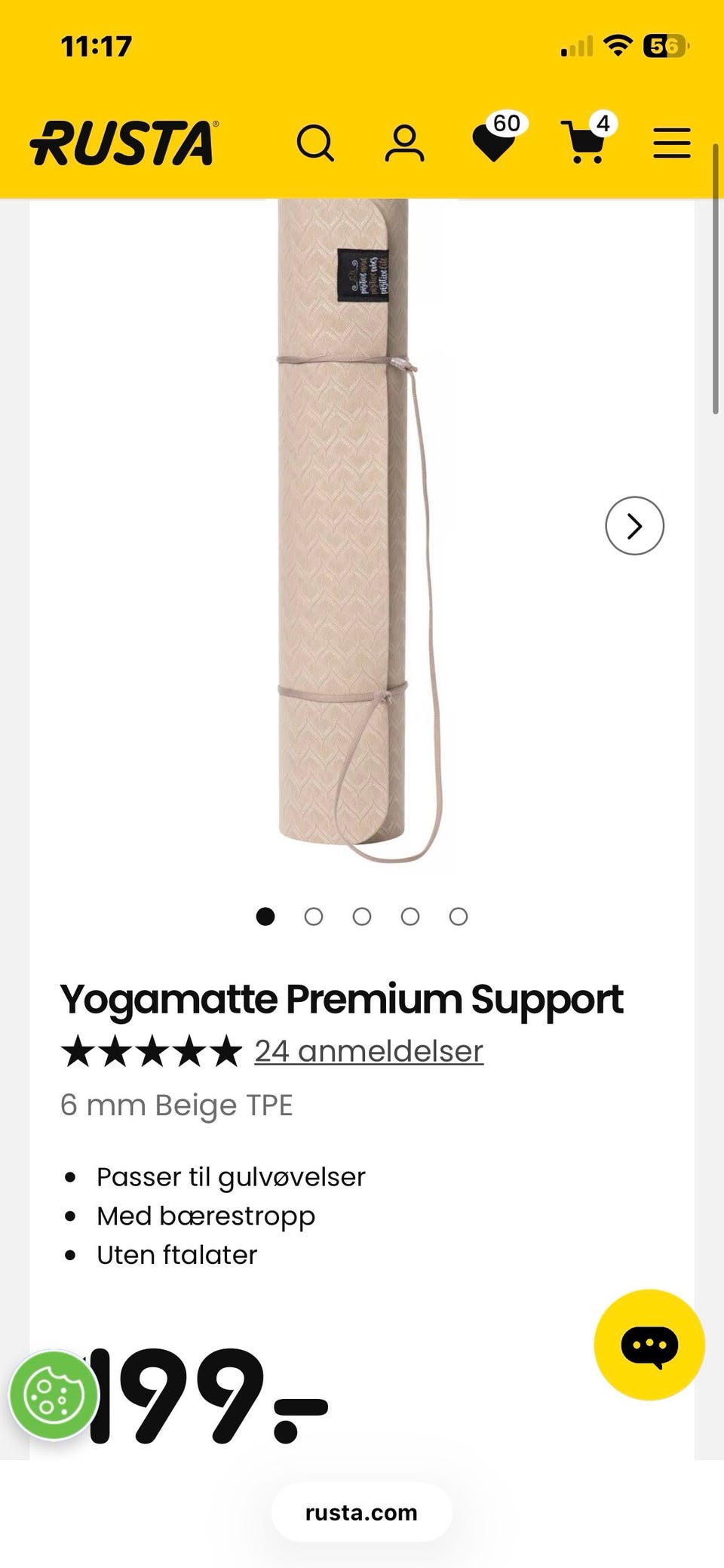Select the second image carousel dot

pyautogui.click(x=314, y=916)
